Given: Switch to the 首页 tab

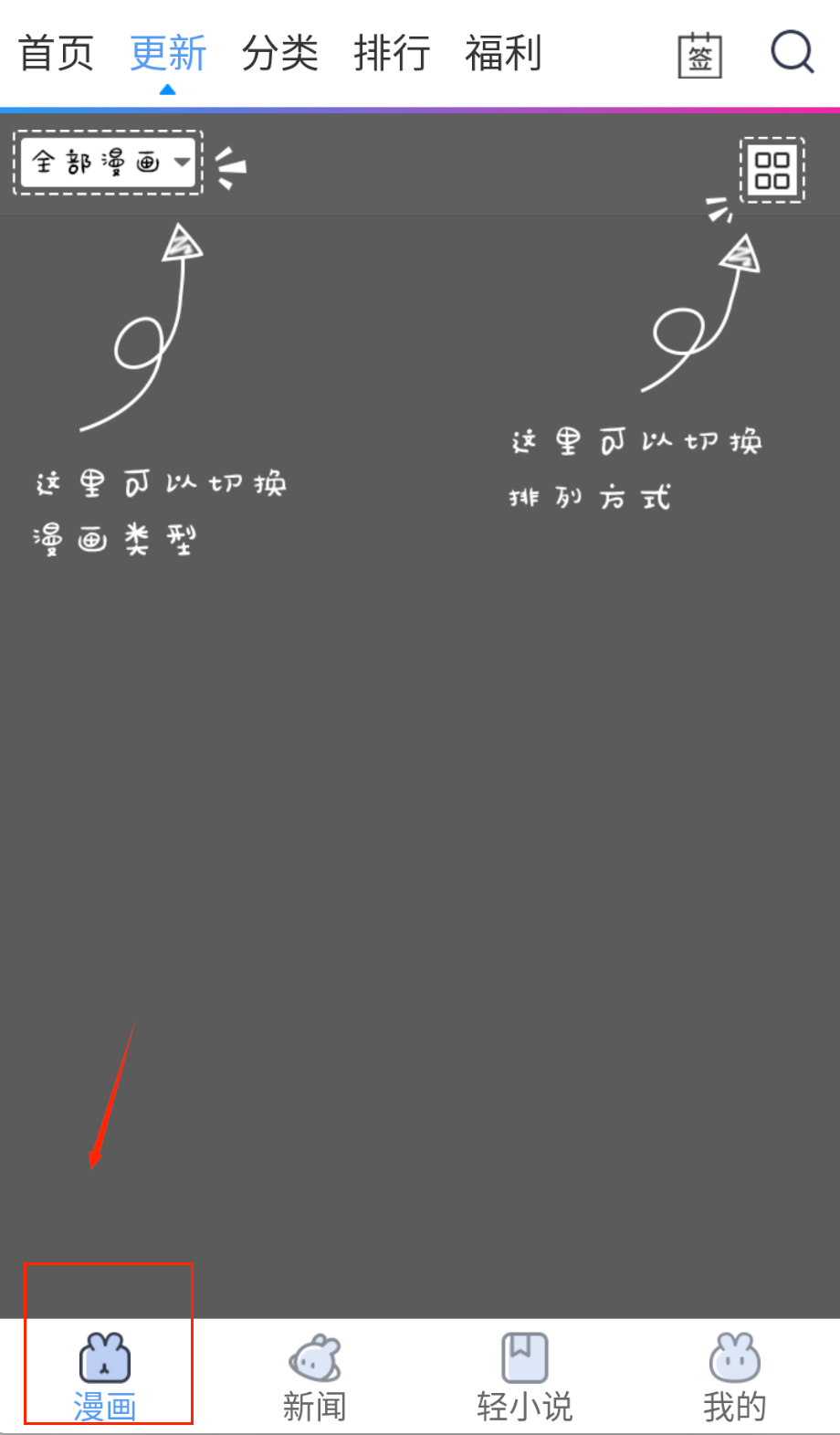Looking at the screenshot, I should pyautogui.click(x=56, y=53).
